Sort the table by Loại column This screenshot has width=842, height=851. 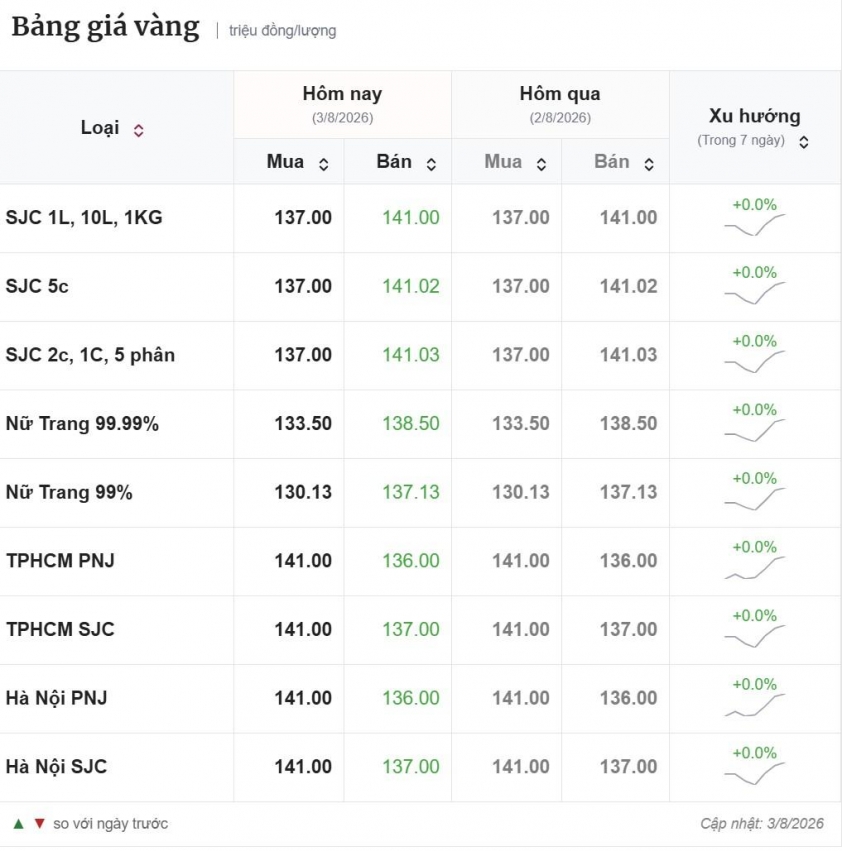point(138,130)
